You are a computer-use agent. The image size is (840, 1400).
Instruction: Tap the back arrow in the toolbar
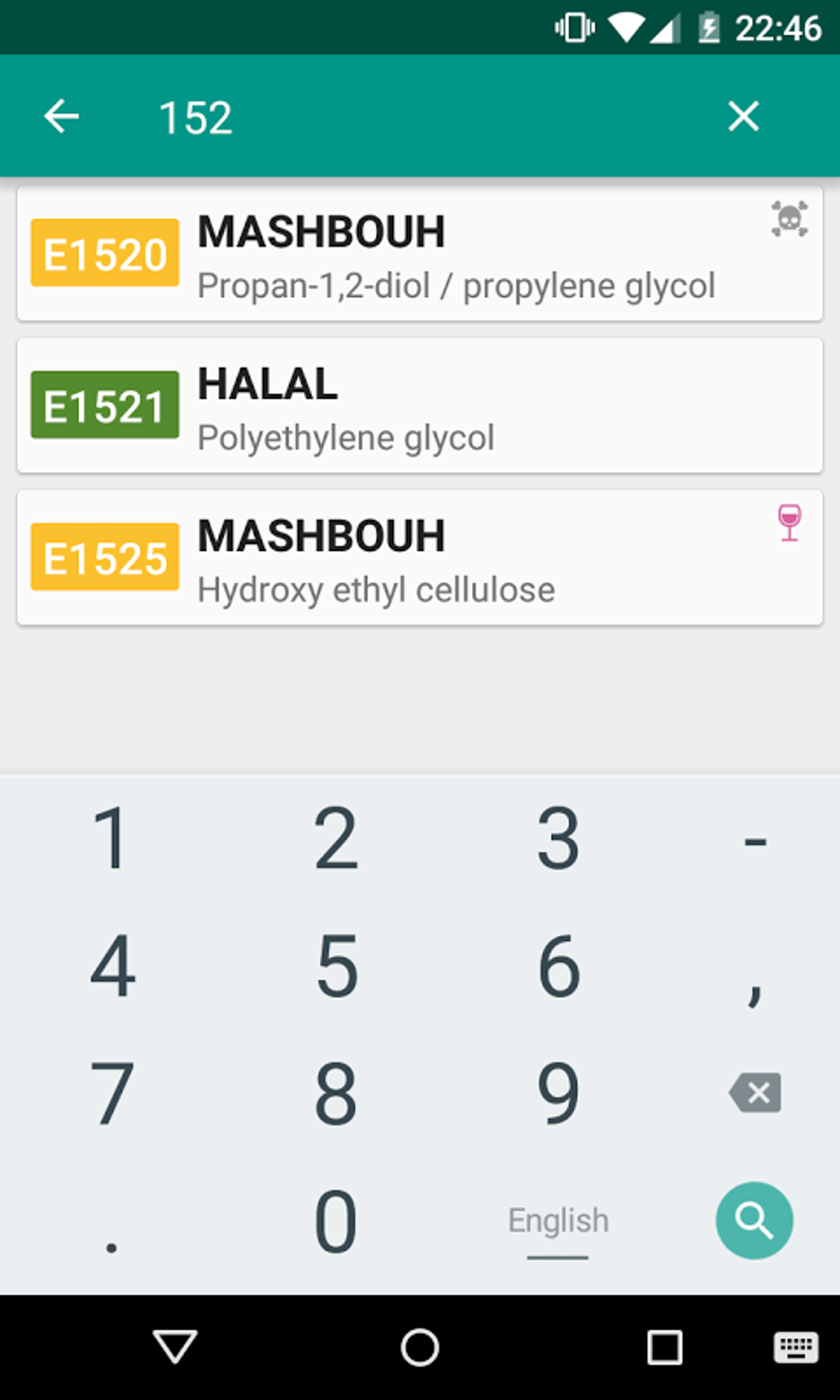[x=62, y=116]
